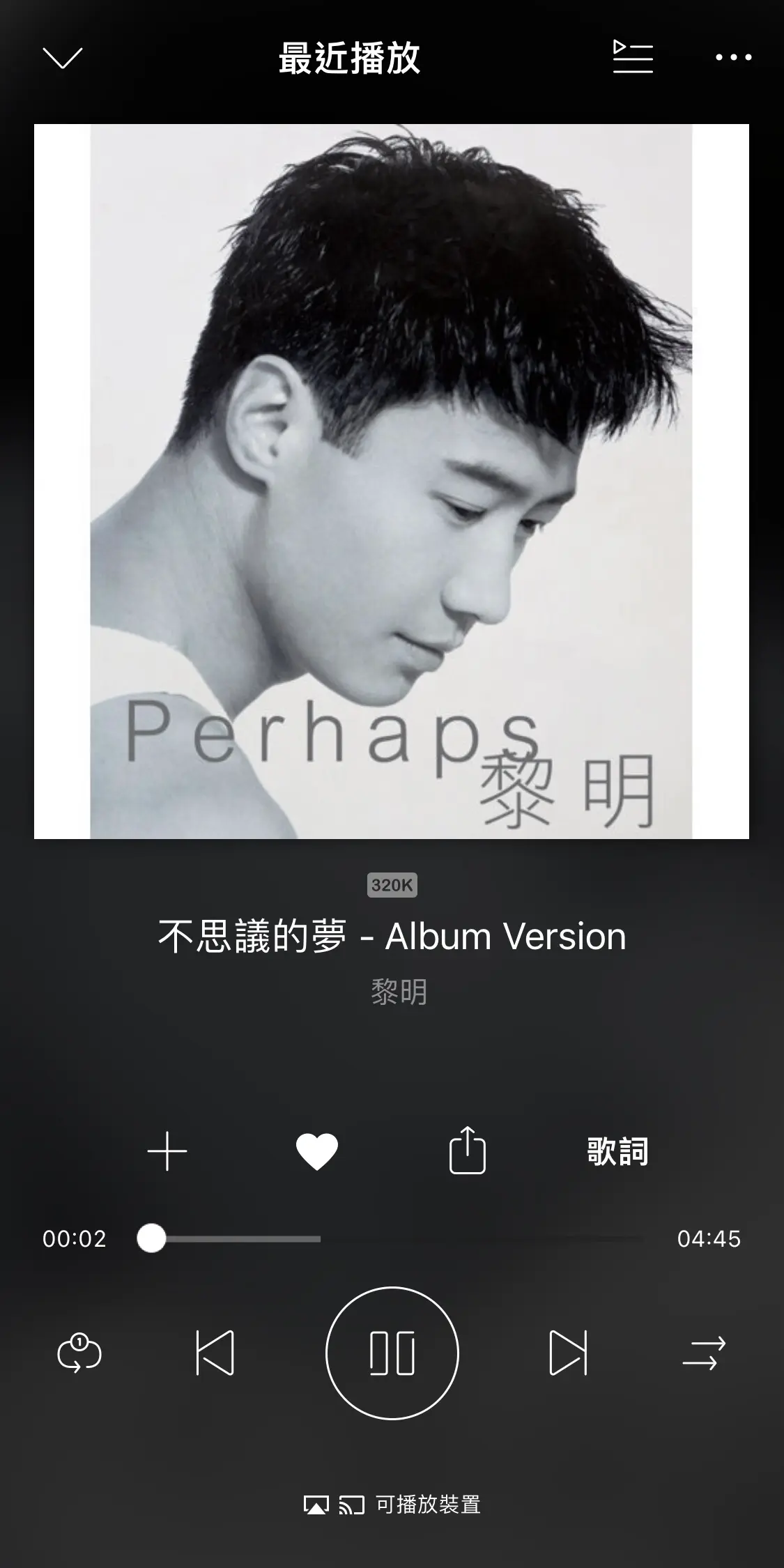Open artist 黎明 under the song title
The image size is (784, 1568).
[x=399, y=991]
